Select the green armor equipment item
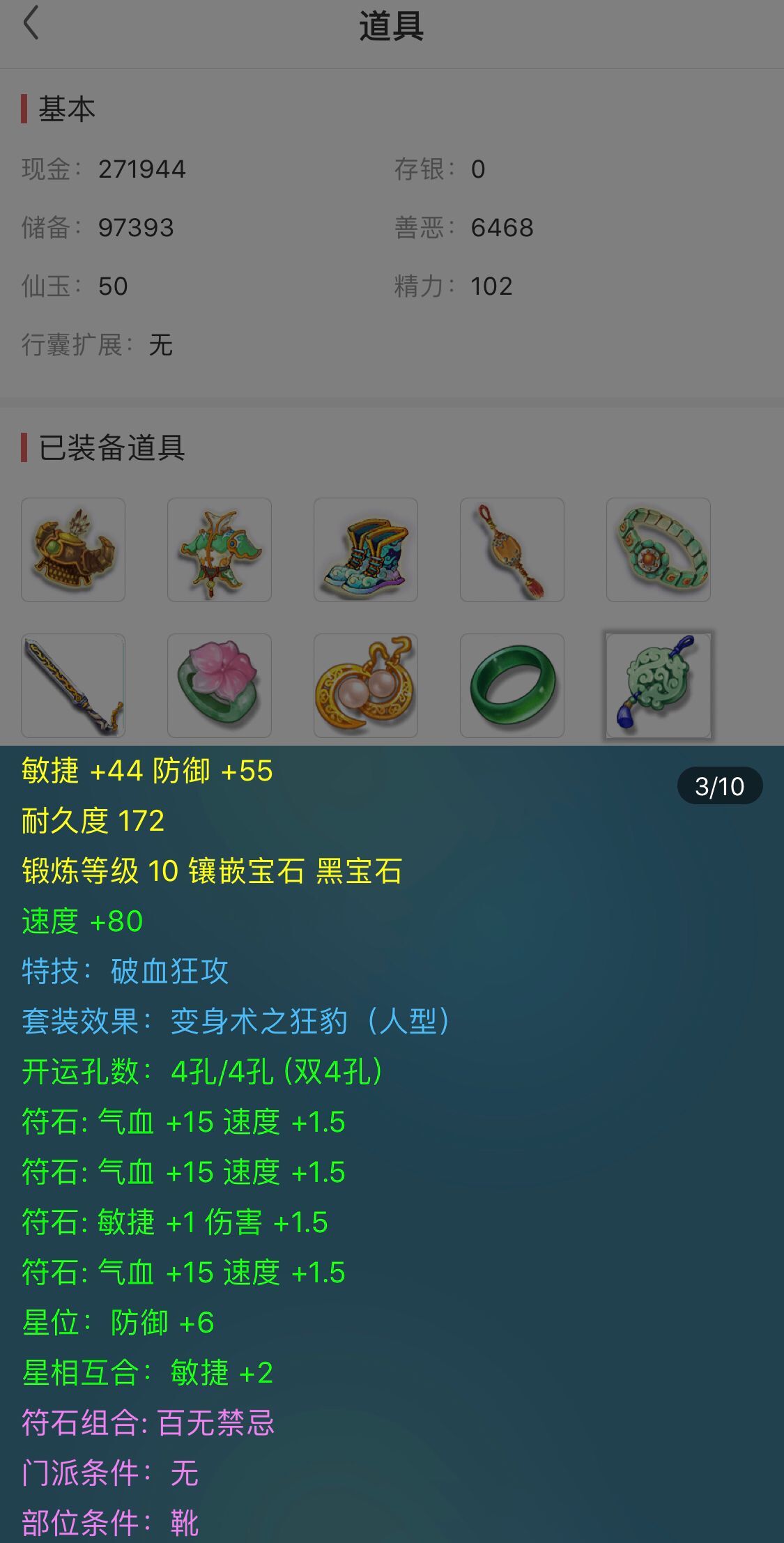The image size is (784, 1543). (x=220, y=550)
